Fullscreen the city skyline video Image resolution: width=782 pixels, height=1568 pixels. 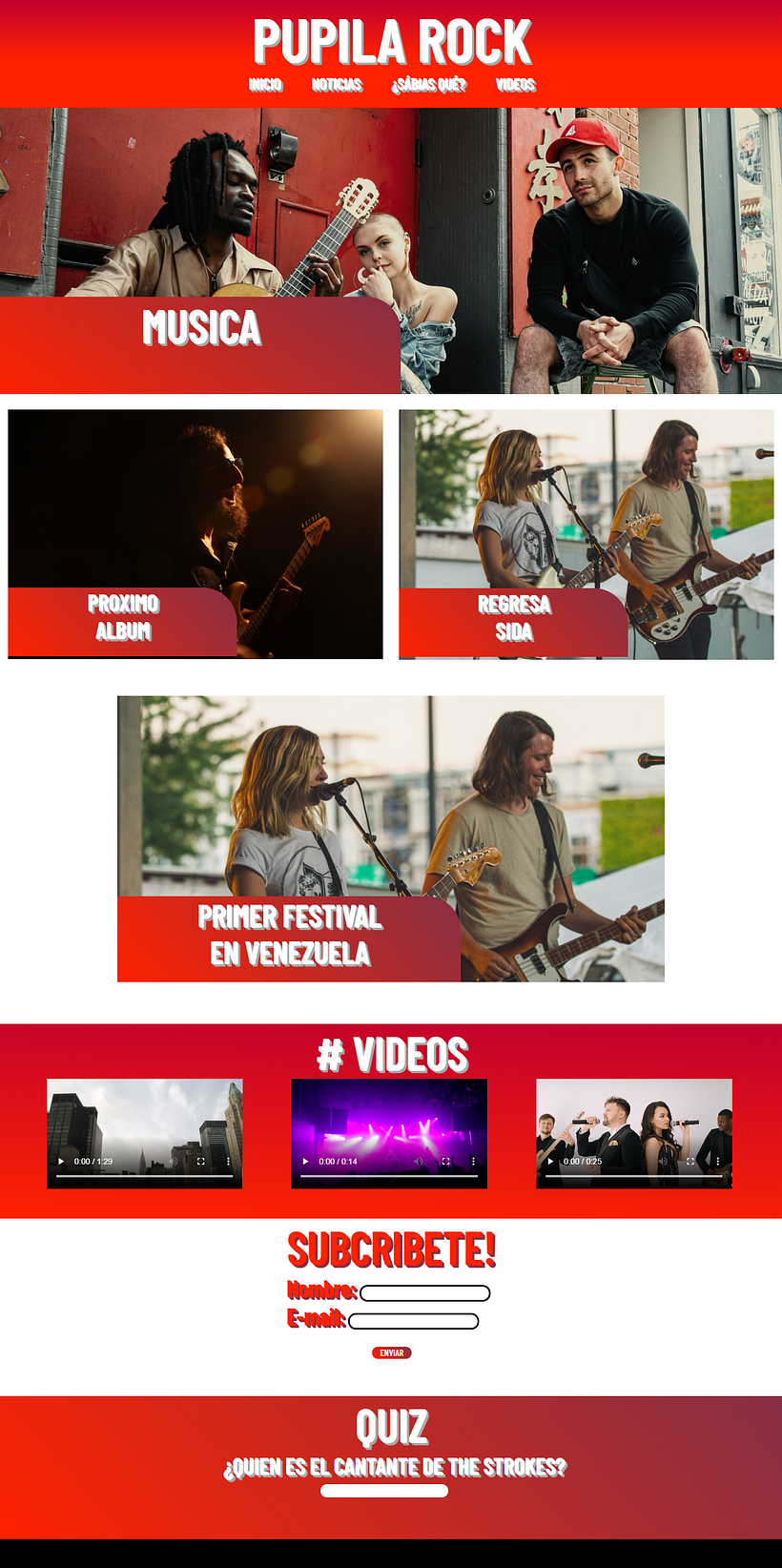pos(201,1162)
